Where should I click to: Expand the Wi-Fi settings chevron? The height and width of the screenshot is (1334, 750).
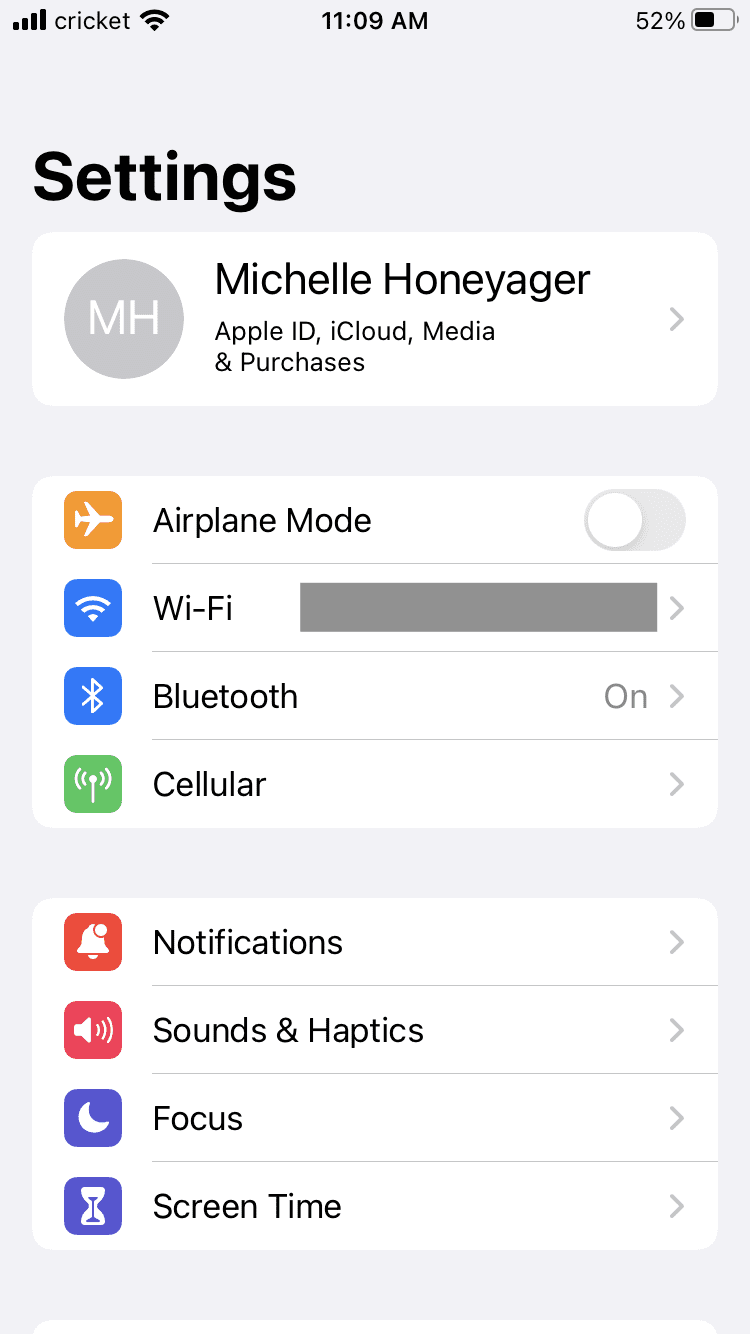(676, 608)
